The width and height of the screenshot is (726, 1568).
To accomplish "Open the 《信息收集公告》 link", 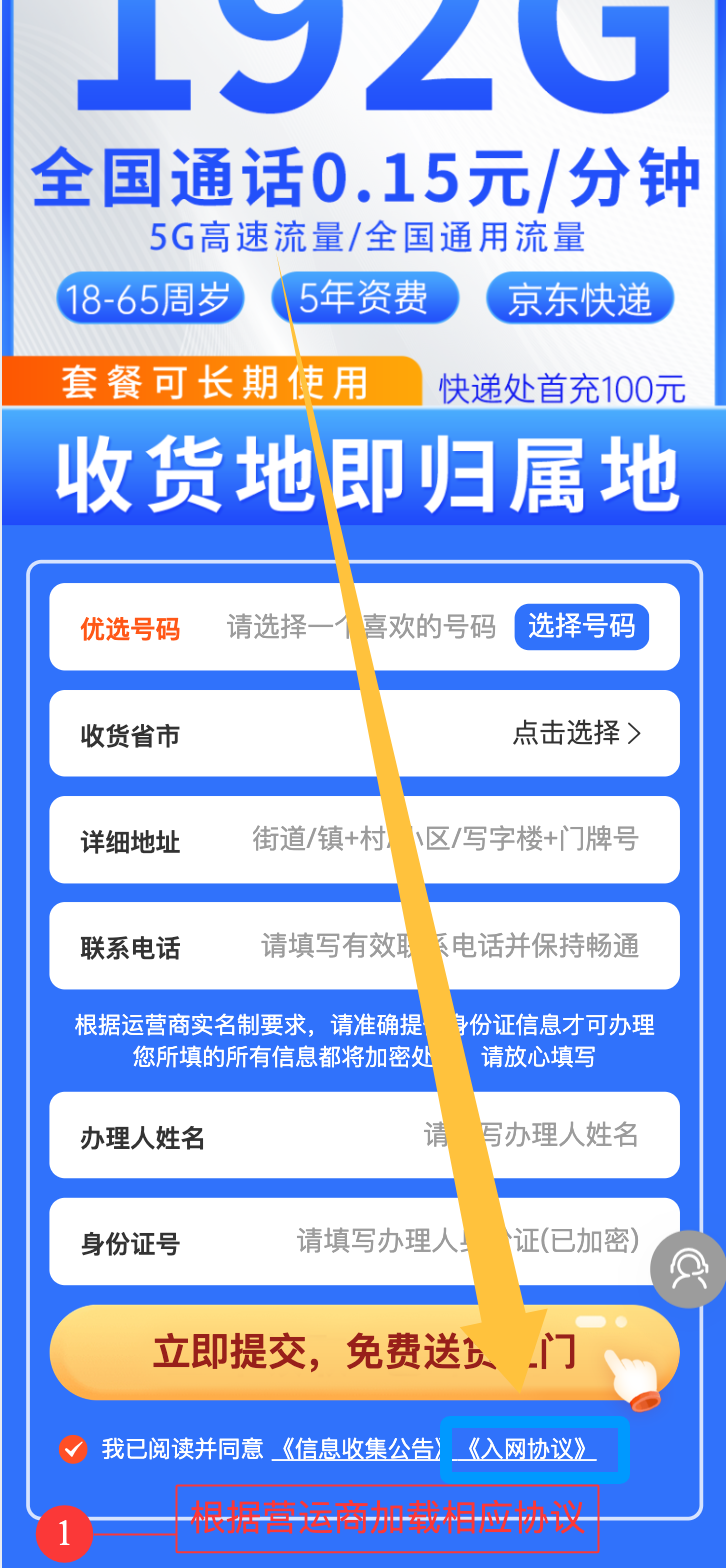I will (x=357, y=1449).
